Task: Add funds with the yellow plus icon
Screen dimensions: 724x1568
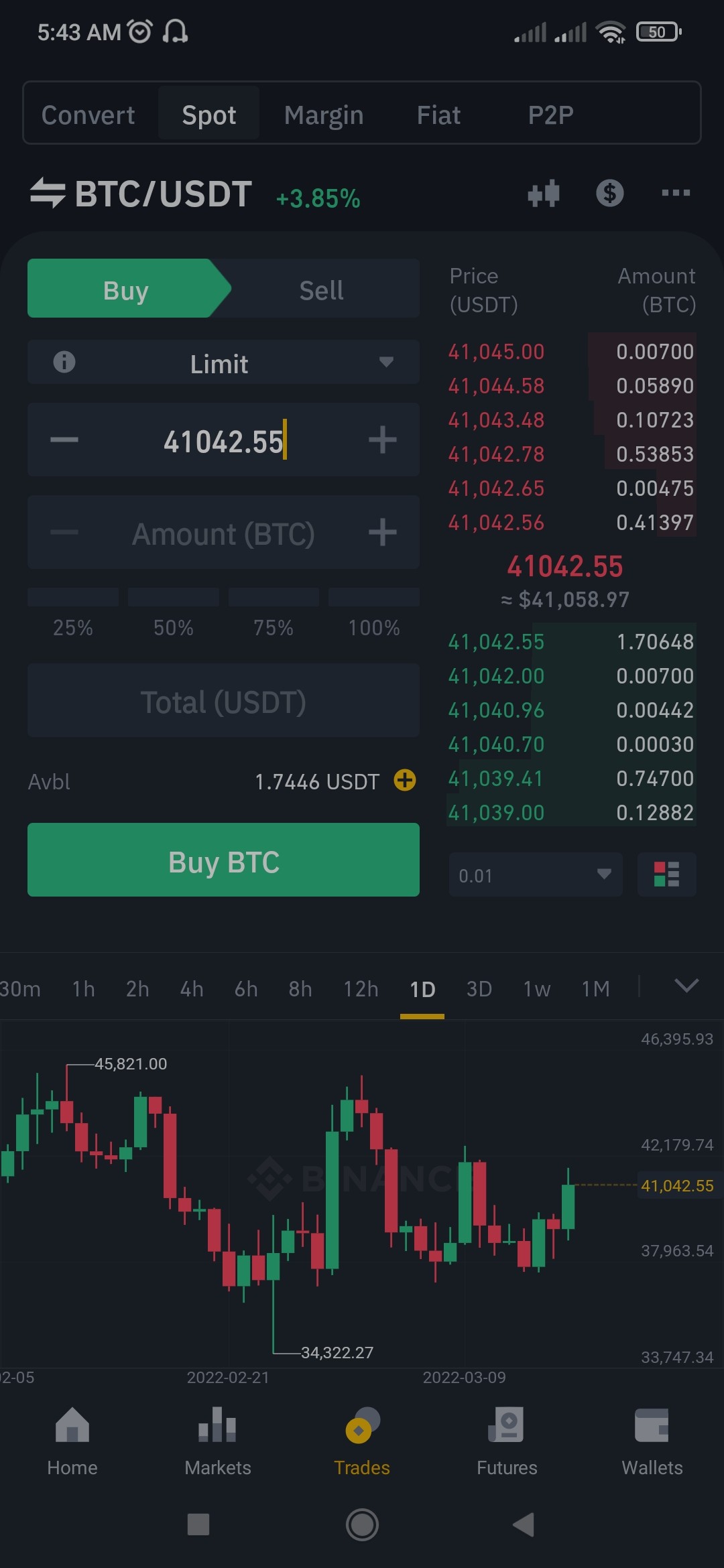Action: pyautogui.click(x=405, y=780)
